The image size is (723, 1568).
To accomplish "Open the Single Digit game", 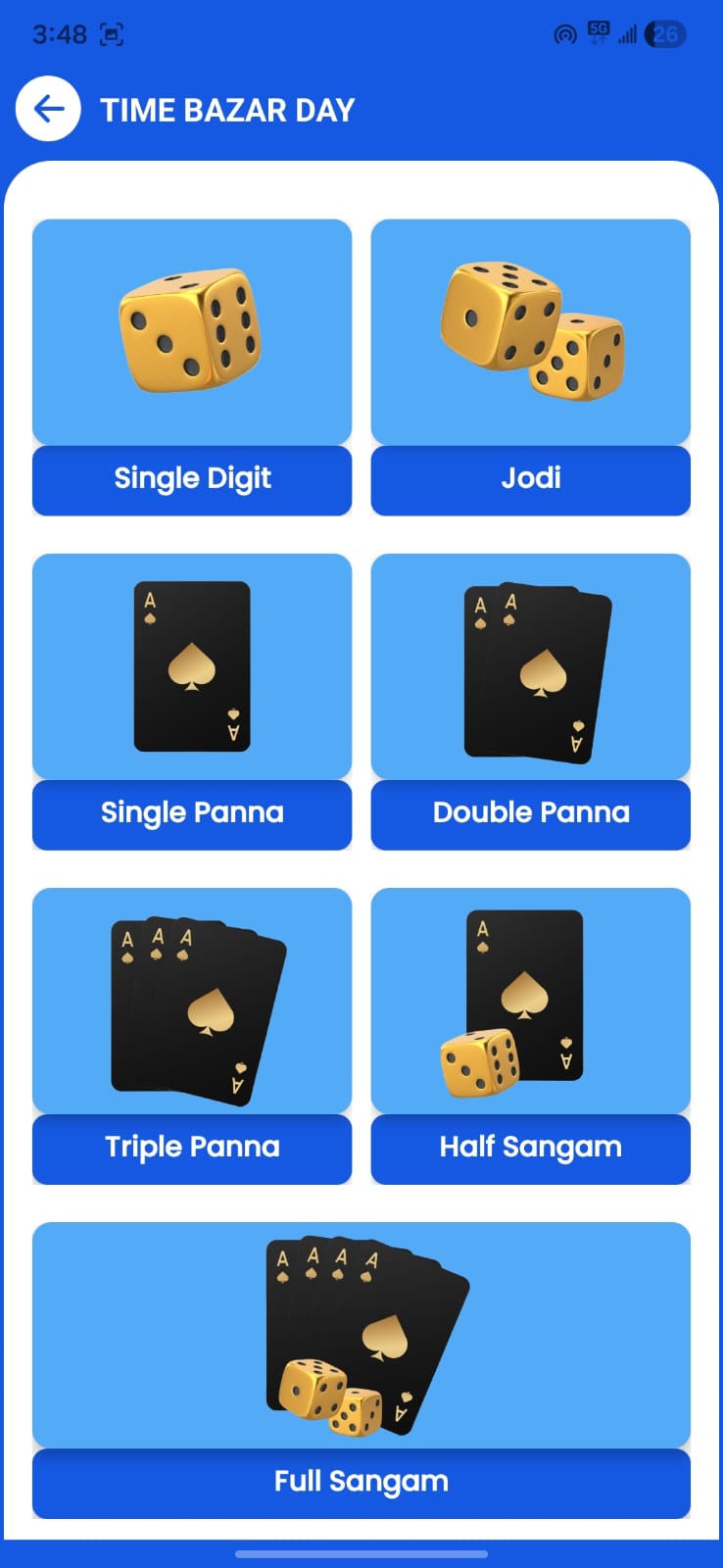I will 192,367.
